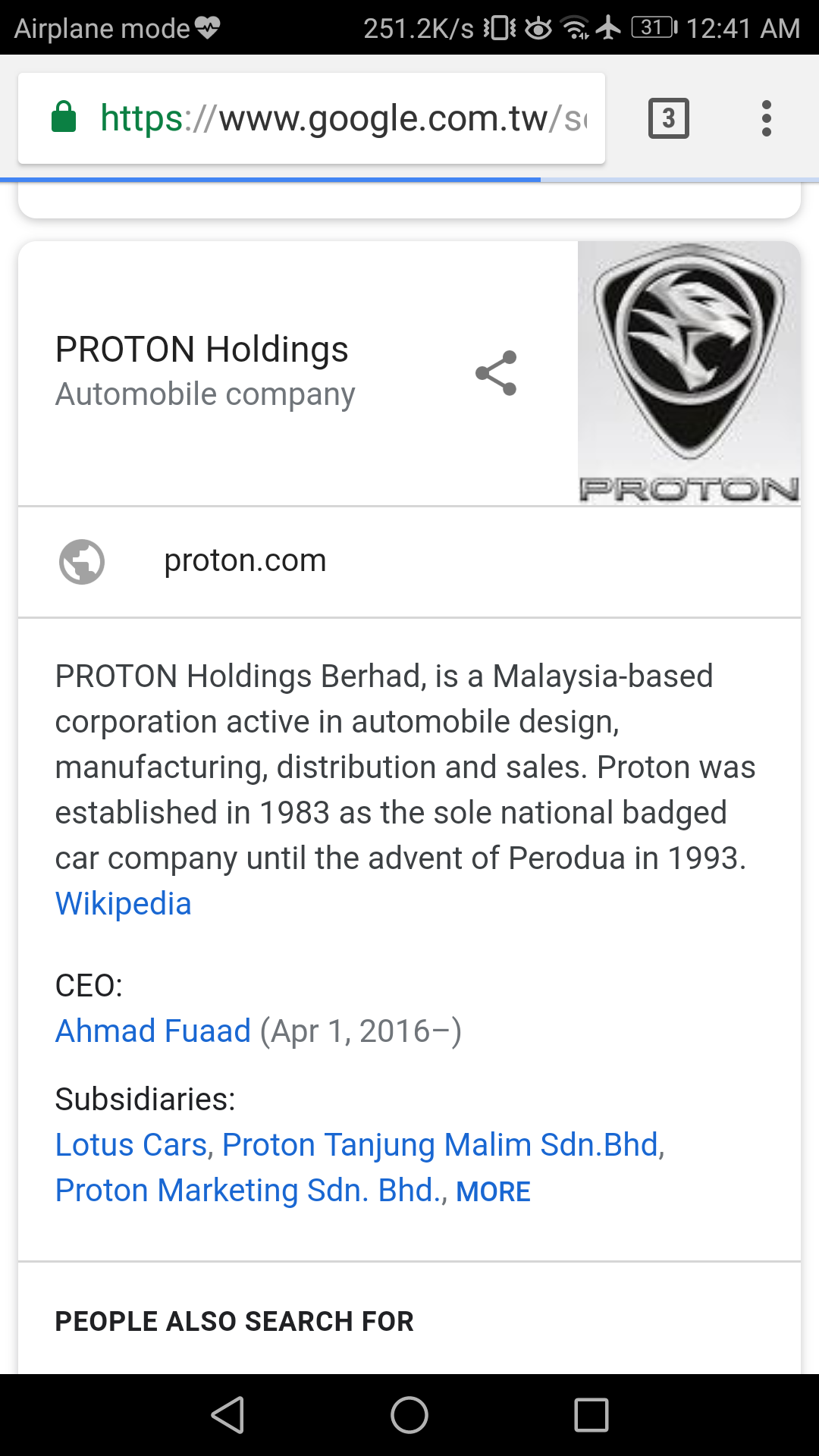
Task: Open the proton.com website row
Action: coord(409,562)
